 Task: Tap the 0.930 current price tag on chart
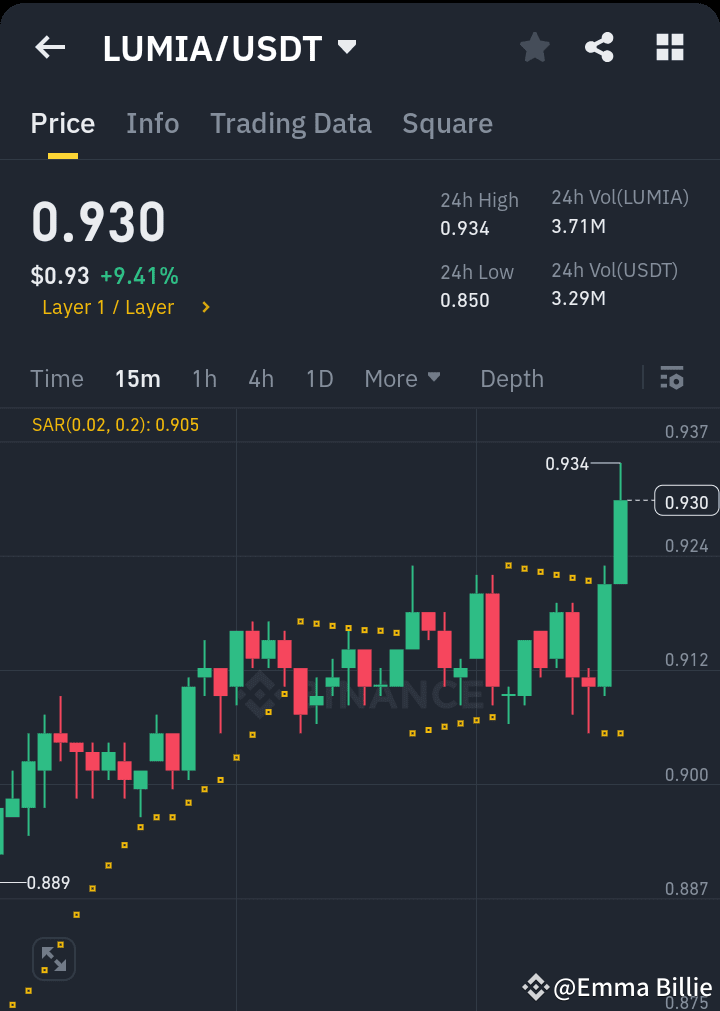tap(686, 500)
